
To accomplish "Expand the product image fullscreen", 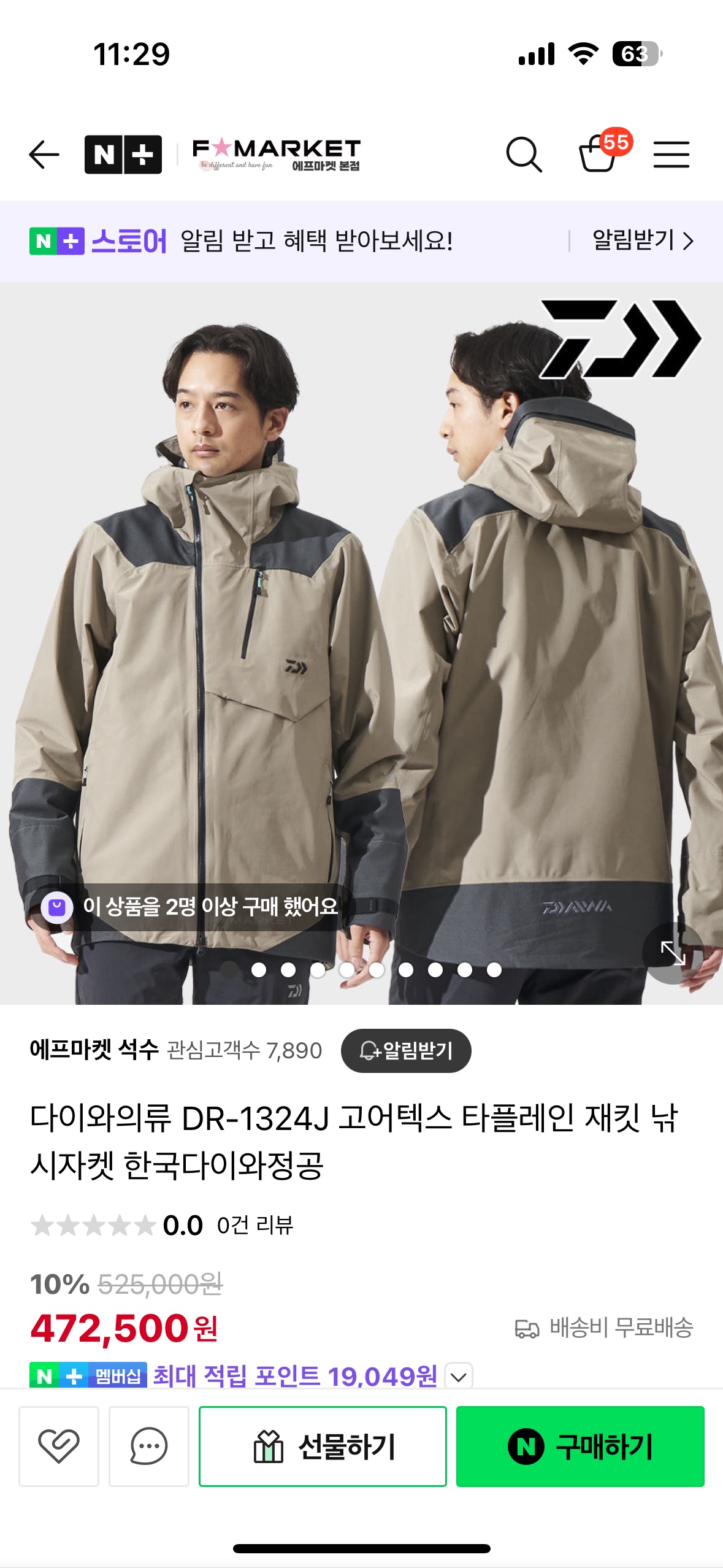I will point(672,953).
